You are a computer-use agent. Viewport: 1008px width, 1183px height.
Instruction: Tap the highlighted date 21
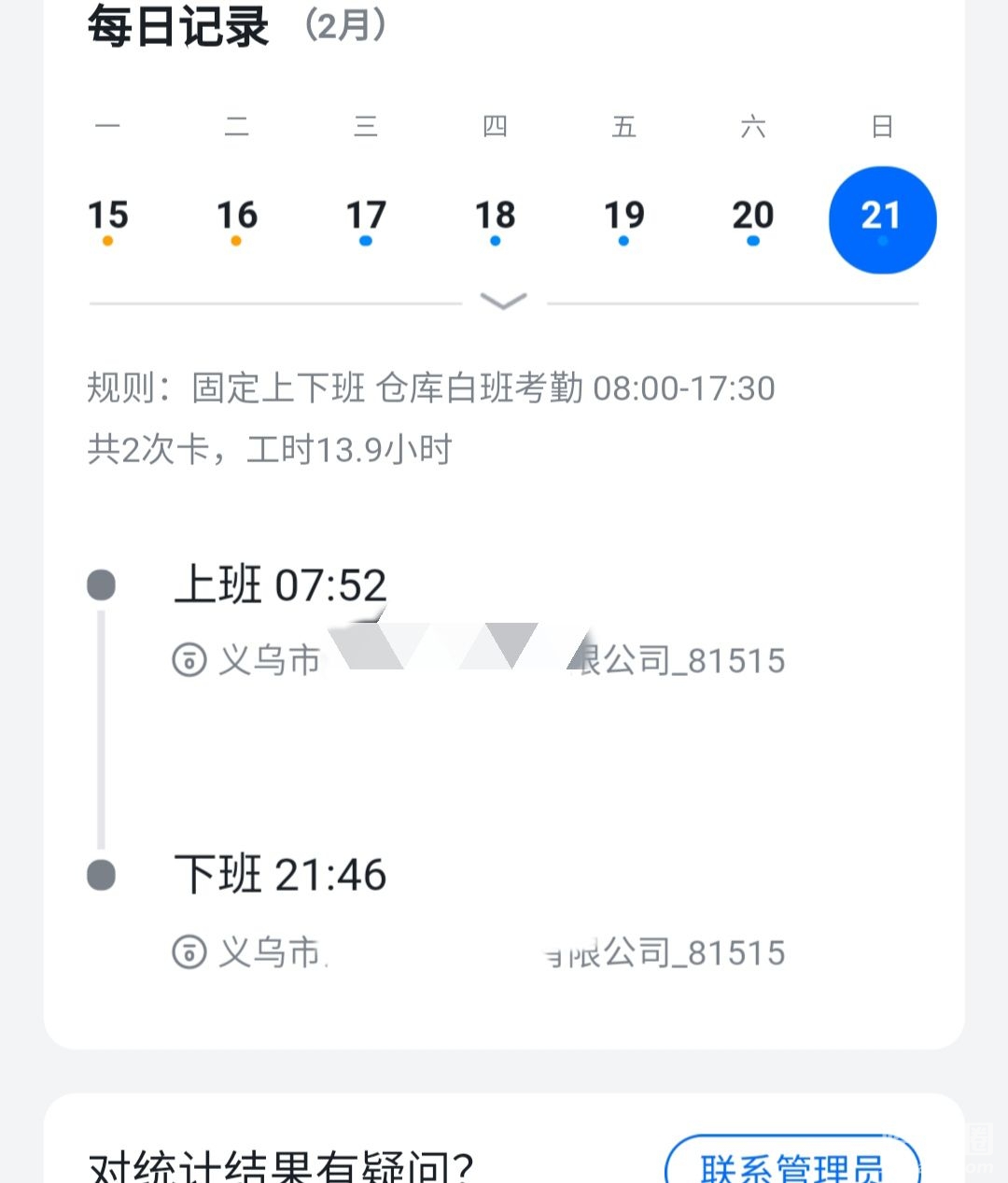pos(882,219)
